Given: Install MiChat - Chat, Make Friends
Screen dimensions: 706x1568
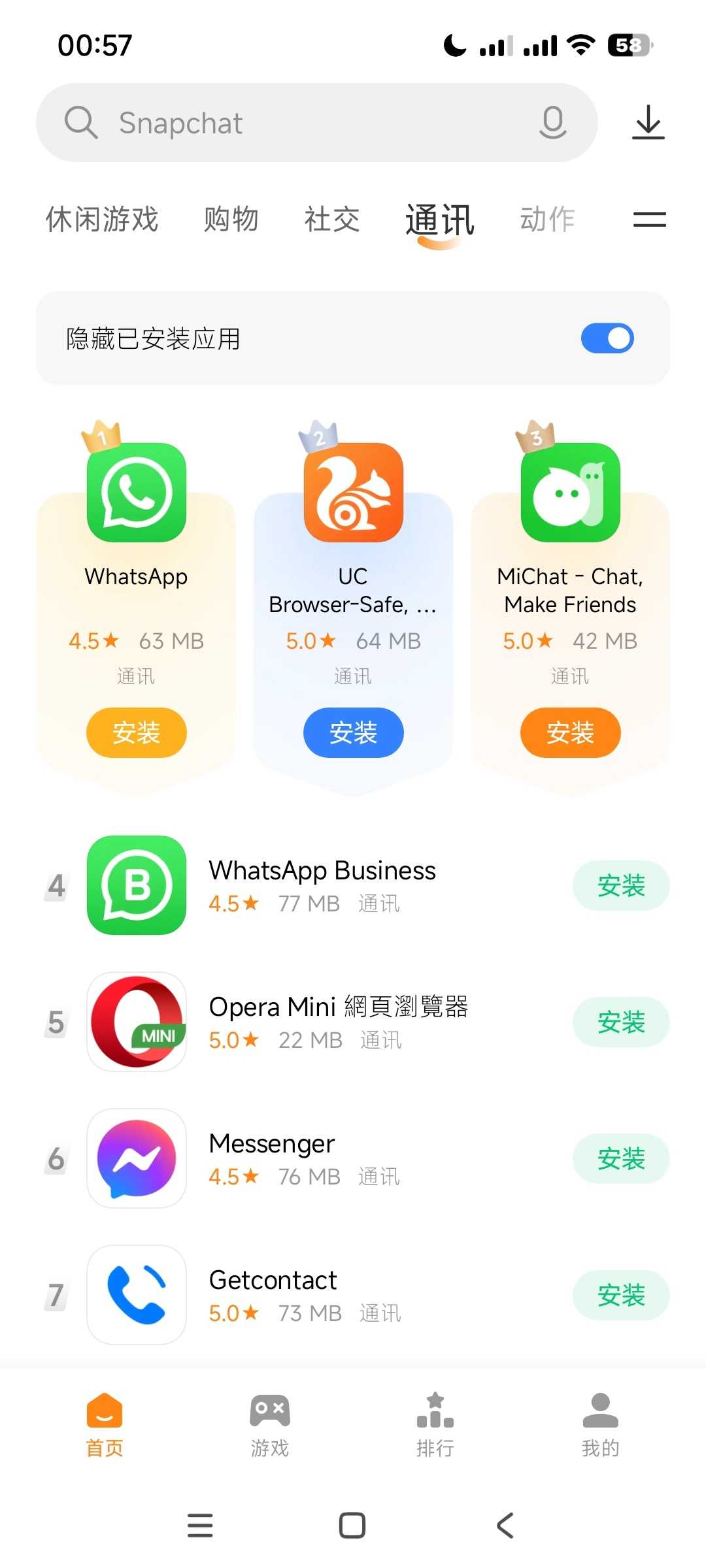Looking at the screenshot, I should tap(570, 732).
